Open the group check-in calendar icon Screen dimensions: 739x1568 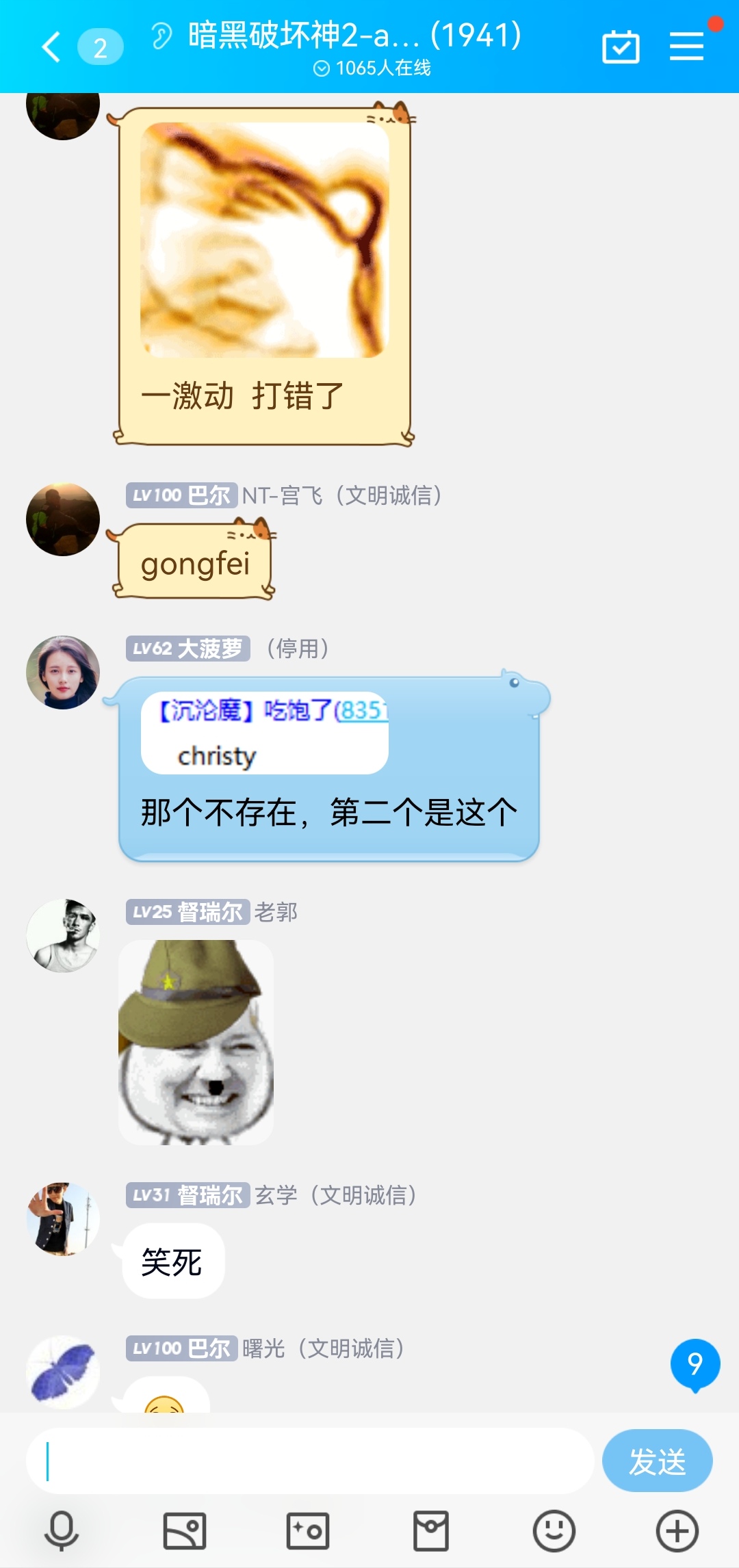tap(621, 47)
